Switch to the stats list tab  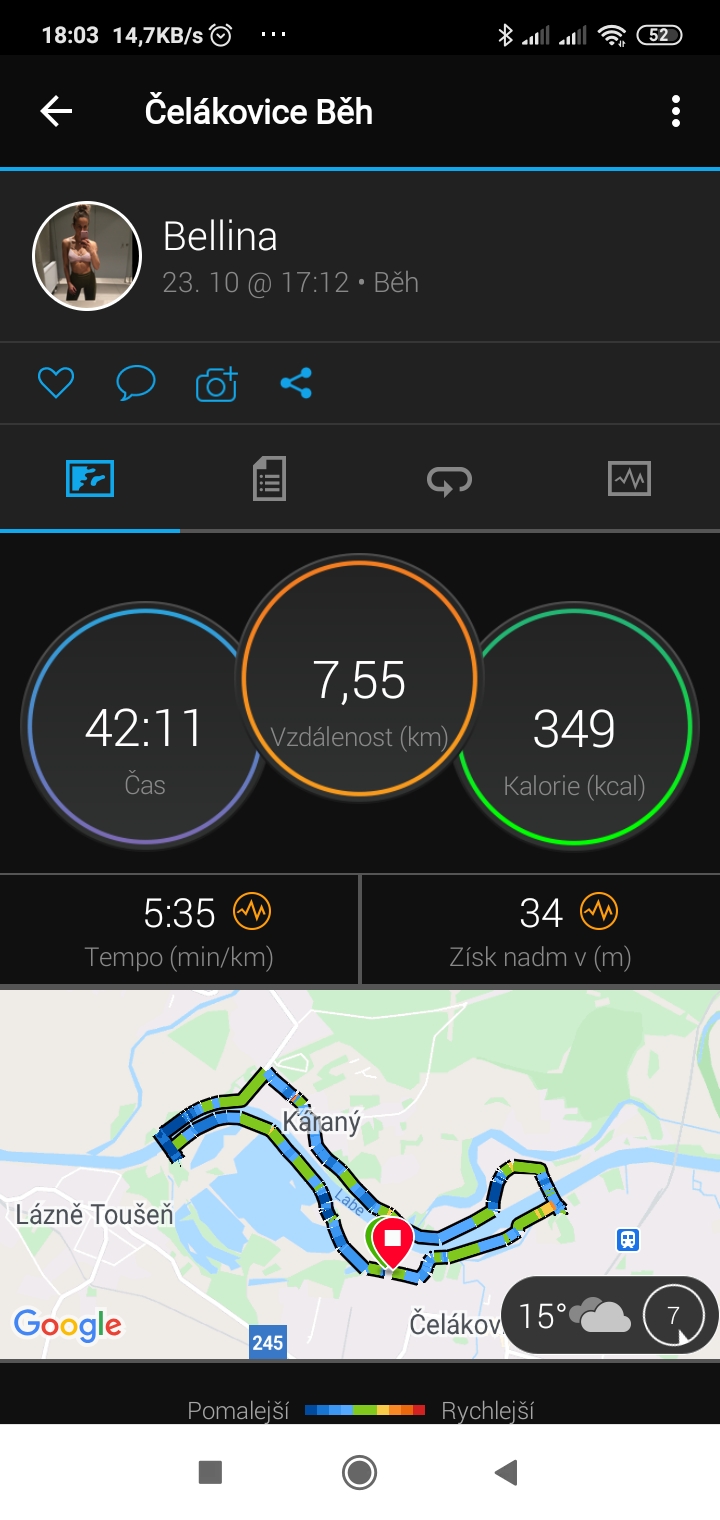(x=269, y=479)
